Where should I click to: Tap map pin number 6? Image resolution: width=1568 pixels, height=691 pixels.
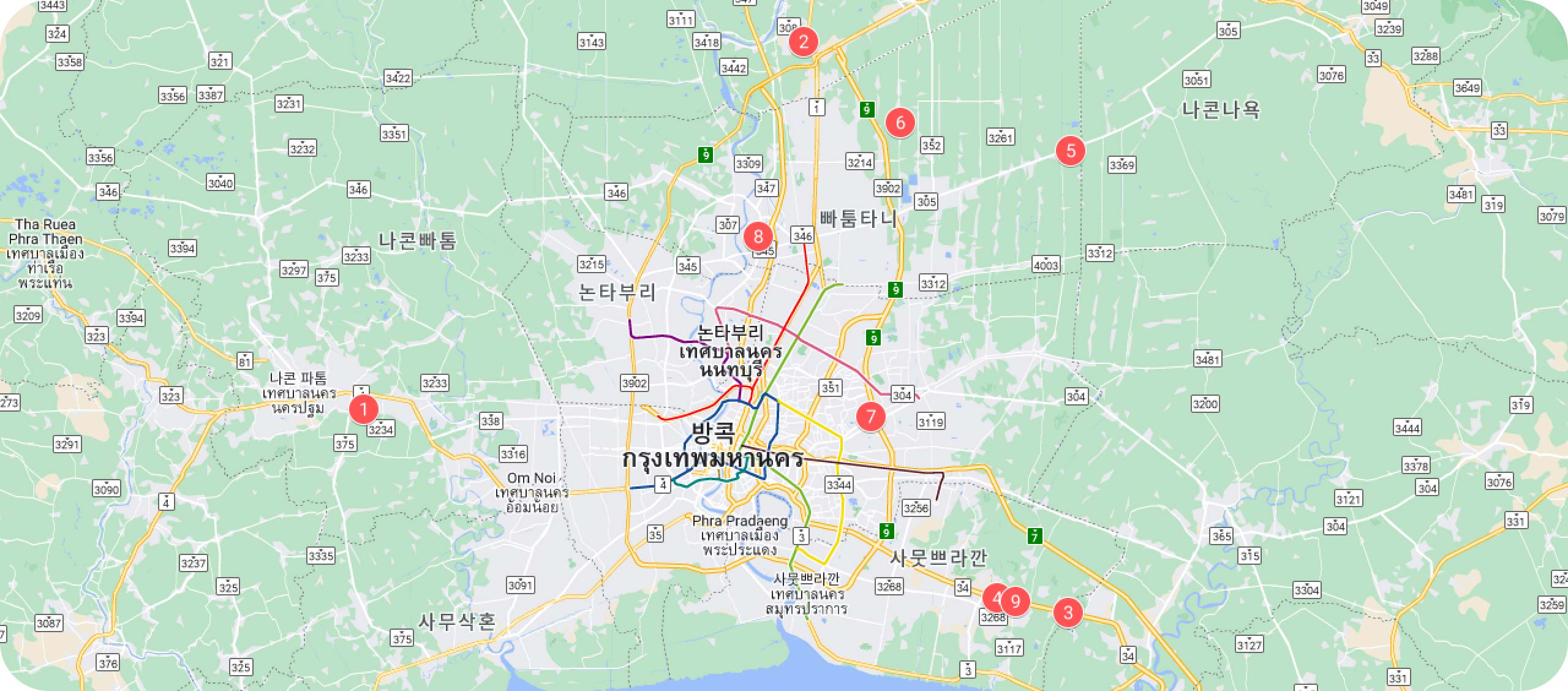pyautogui.click(x=900, y=123)
